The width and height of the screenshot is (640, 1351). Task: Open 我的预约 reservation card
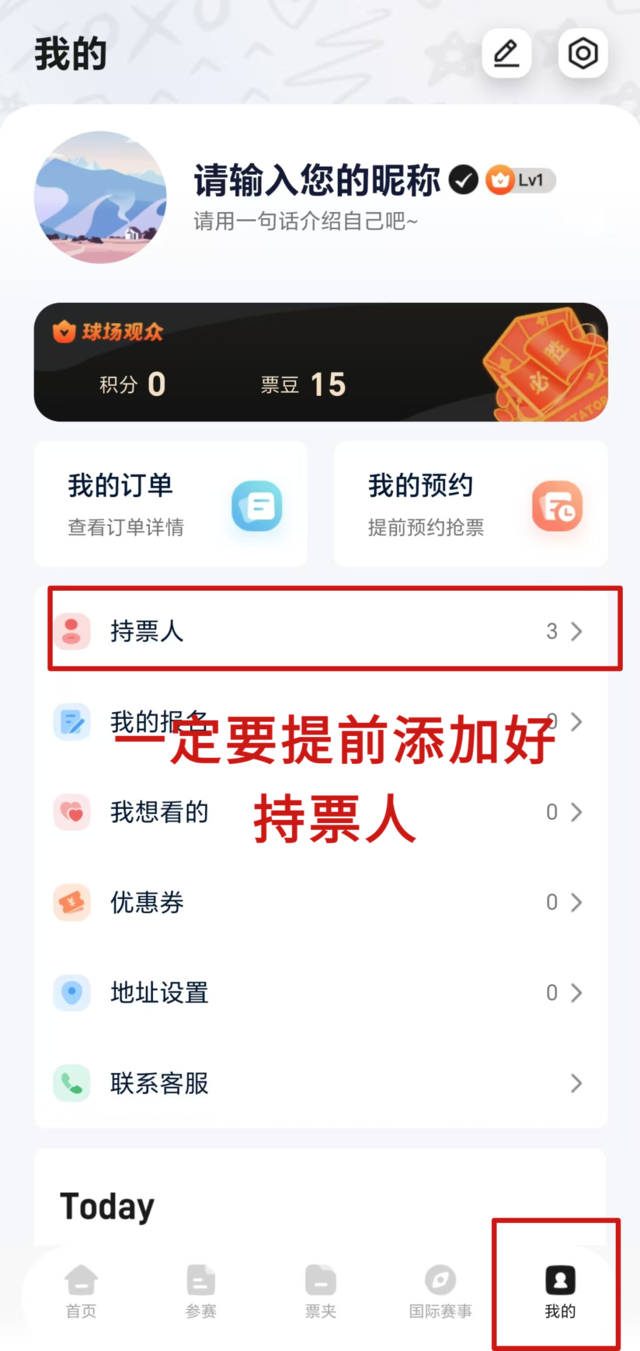coord(470,504)
